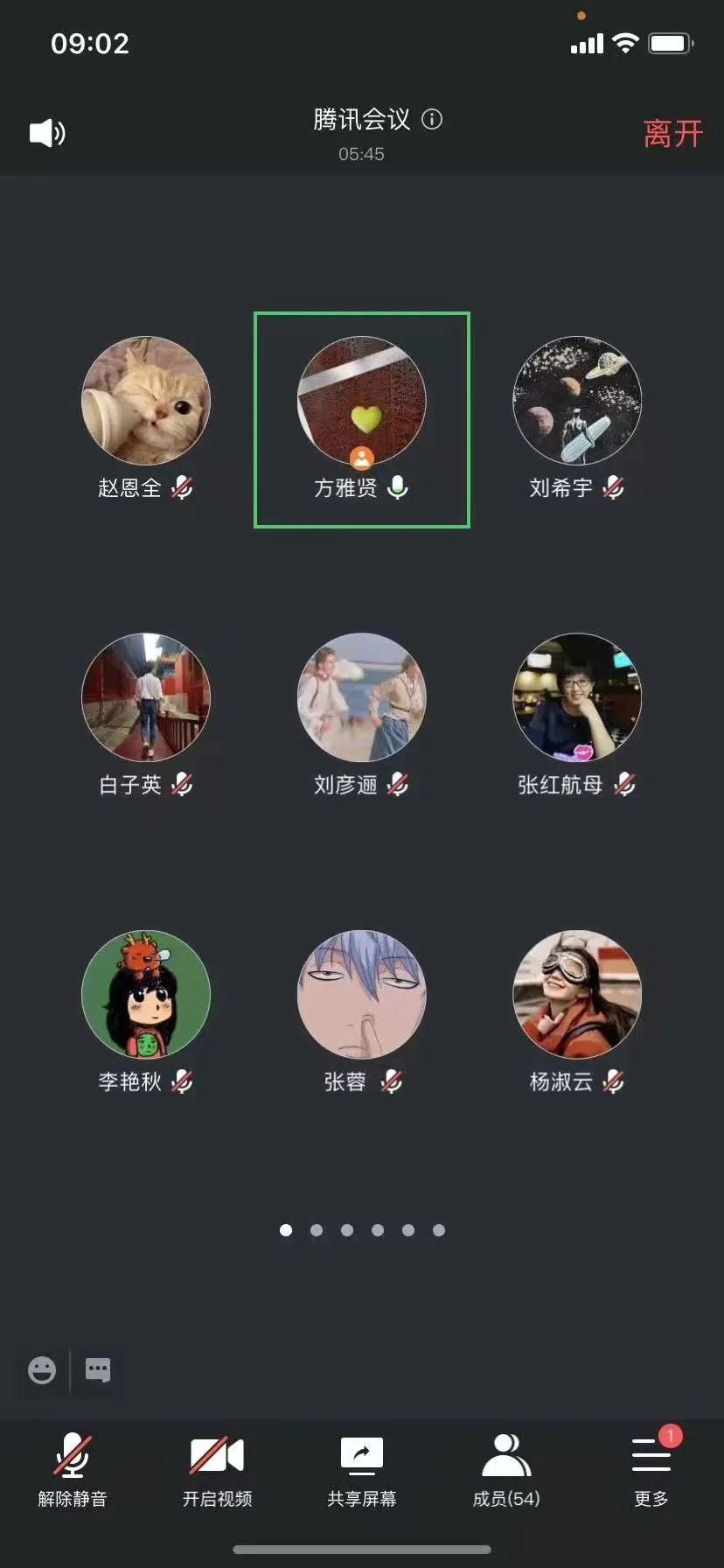View 成员(54) member list

coord(506,1470)
